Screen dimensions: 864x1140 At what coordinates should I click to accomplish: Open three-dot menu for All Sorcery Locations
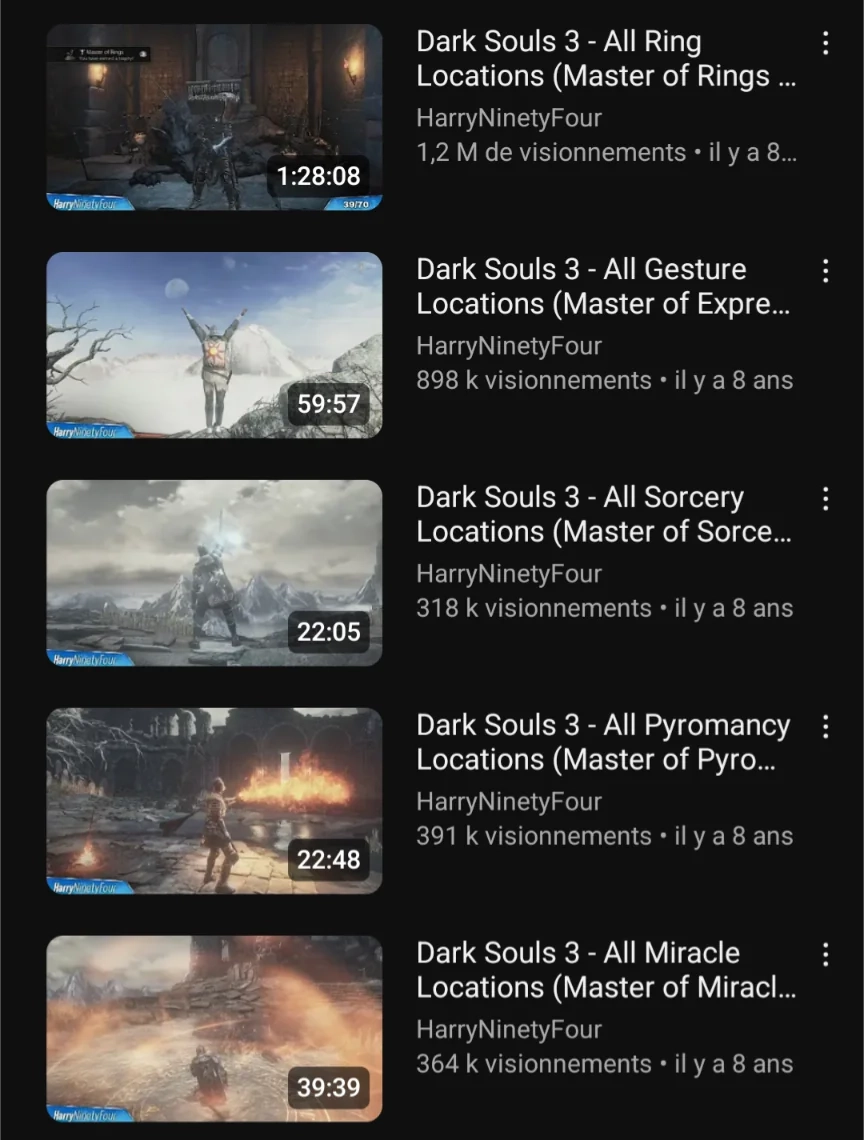coord(825,499)
